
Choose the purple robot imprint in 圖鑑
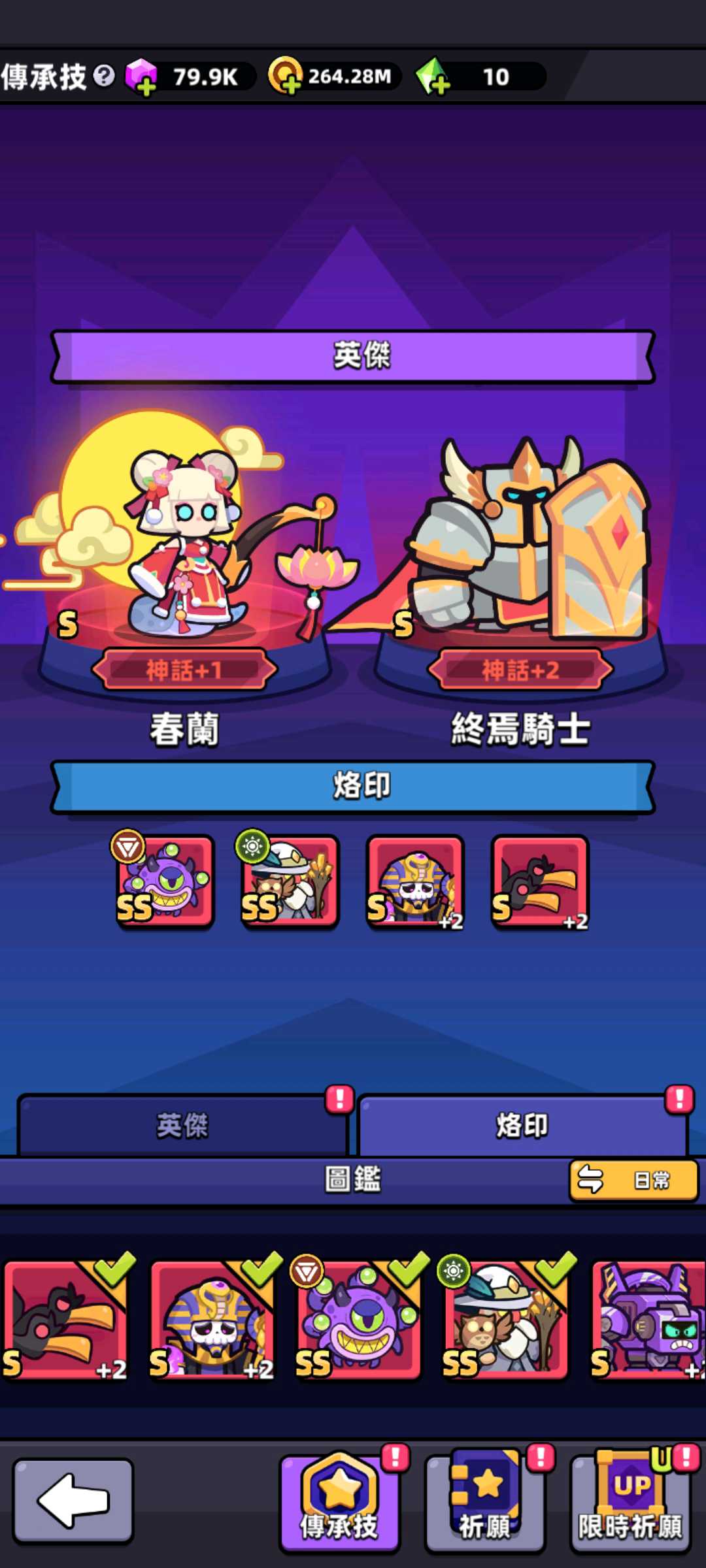click(x=647, y=1321)
